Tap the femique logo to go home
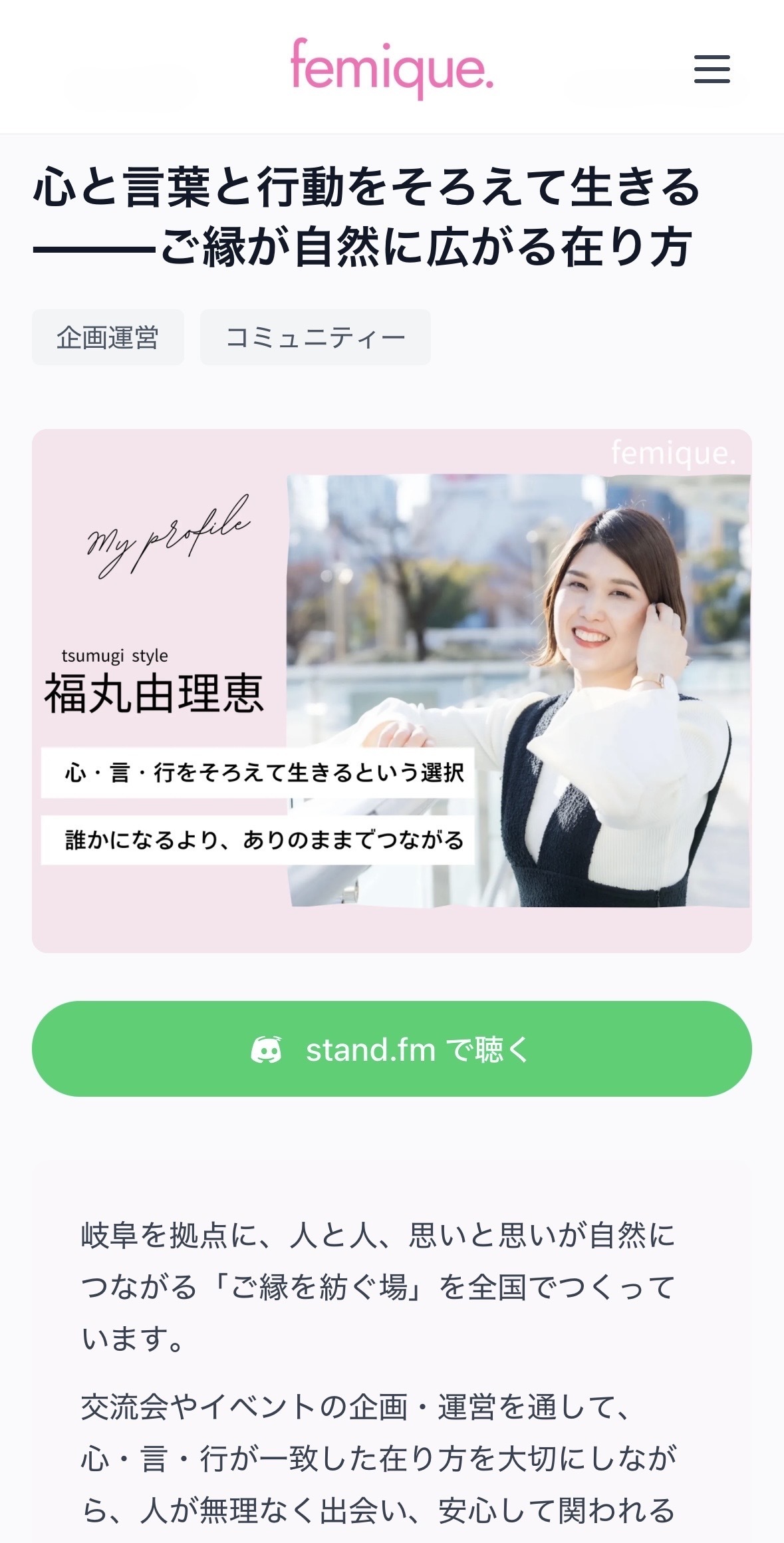This screenshot has height=1543, width=784. [392, 69]
